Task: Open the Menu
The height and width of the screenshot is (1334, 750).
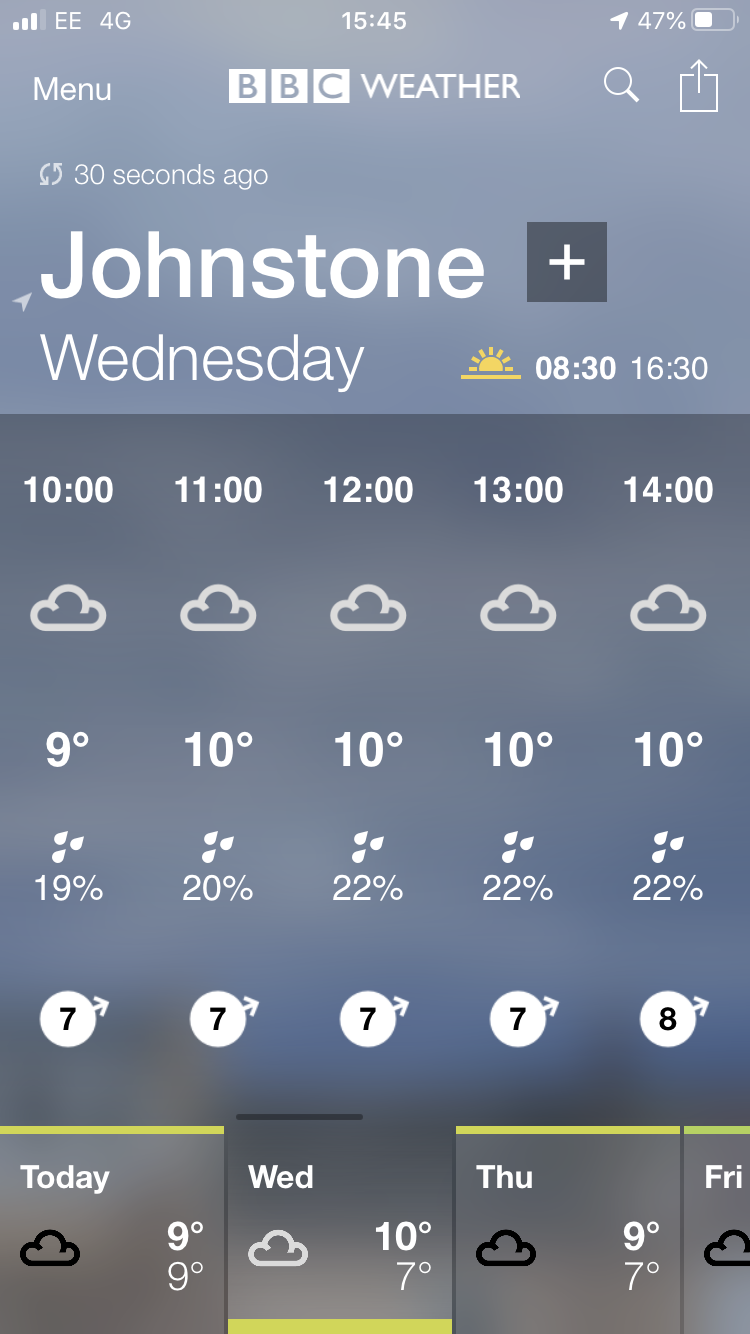Action: [72, 89]
